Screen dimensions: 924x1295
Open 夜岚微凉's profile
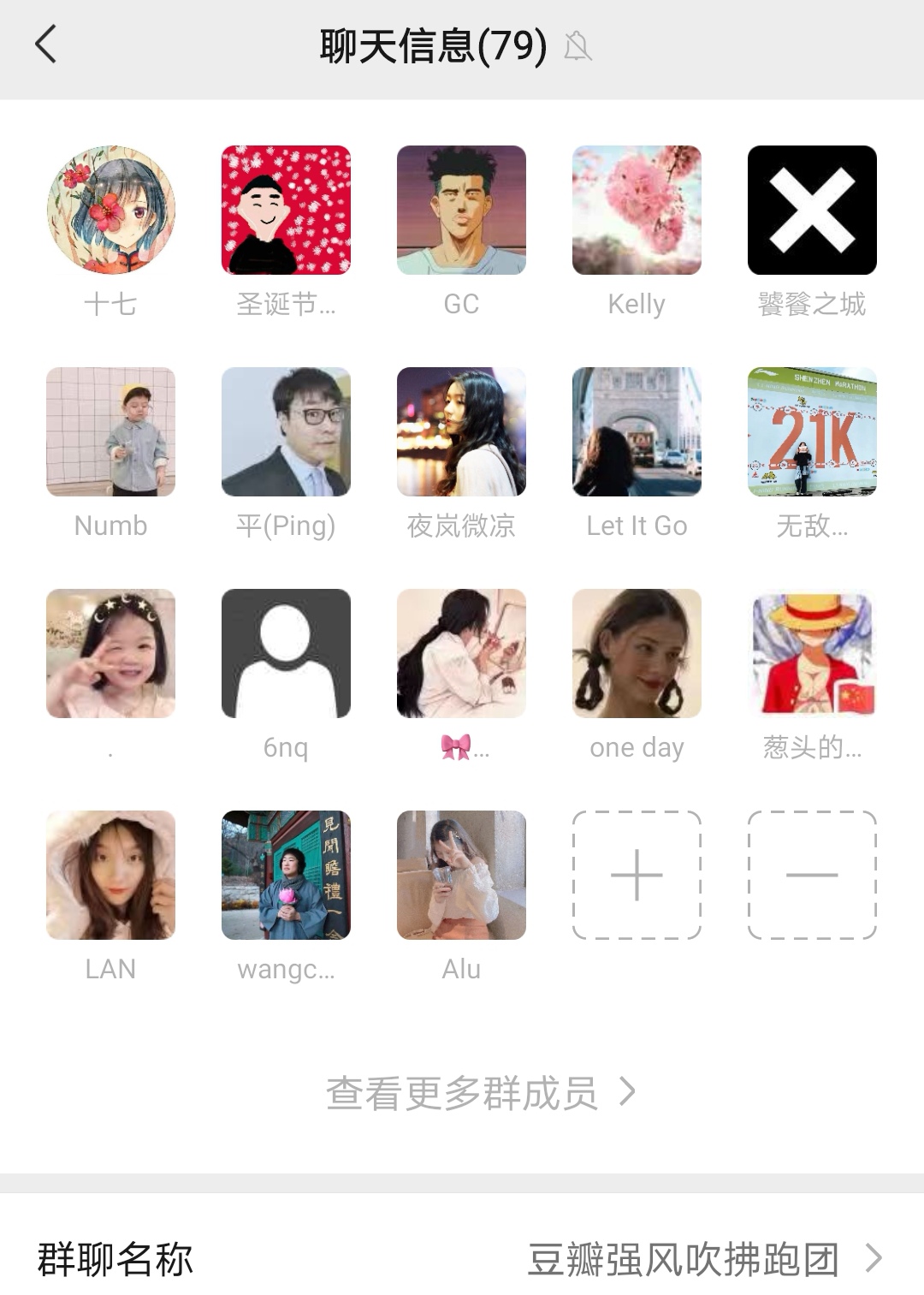[461, 431]
